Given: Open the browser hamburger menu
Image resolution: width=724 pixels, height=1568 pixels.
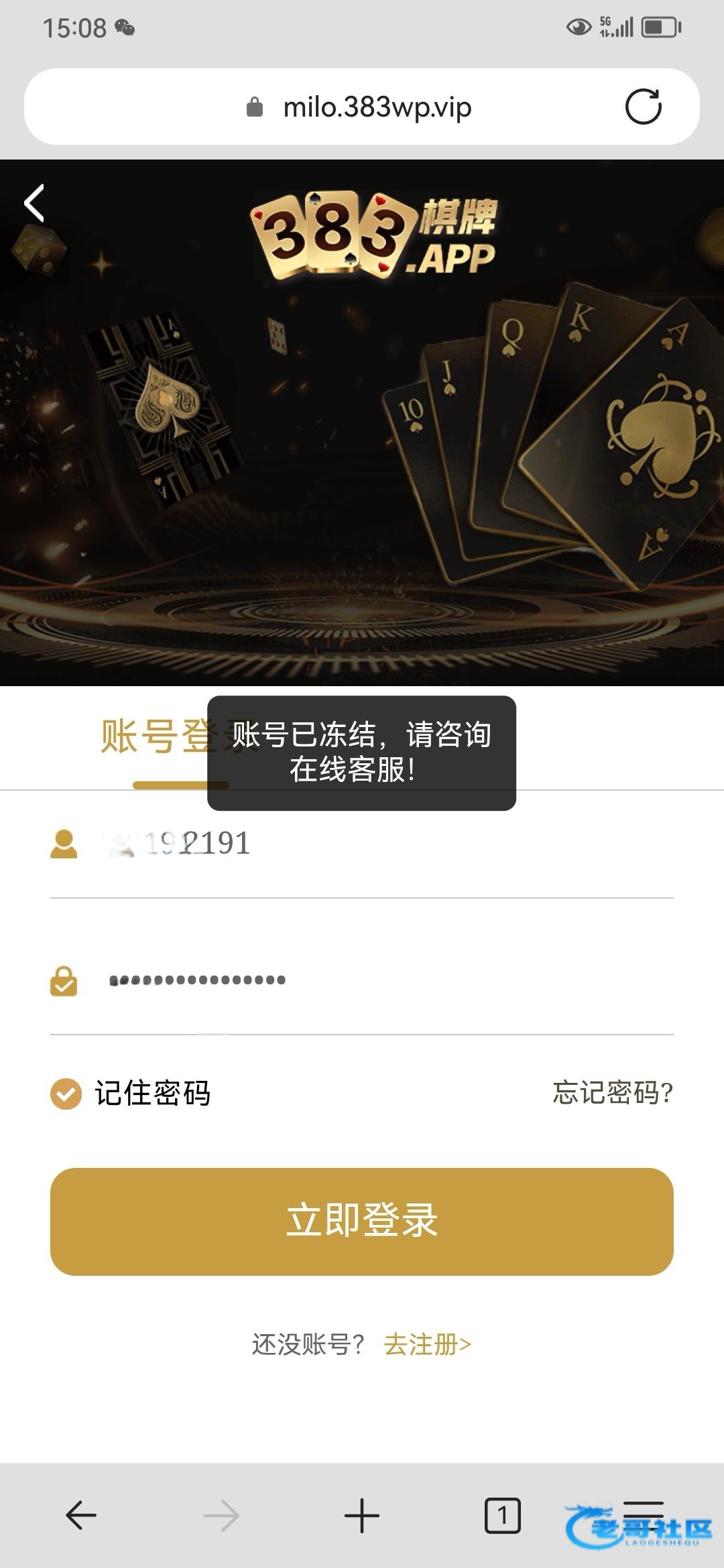Looking at the screenshot, I should click(x=644, y=1513).
